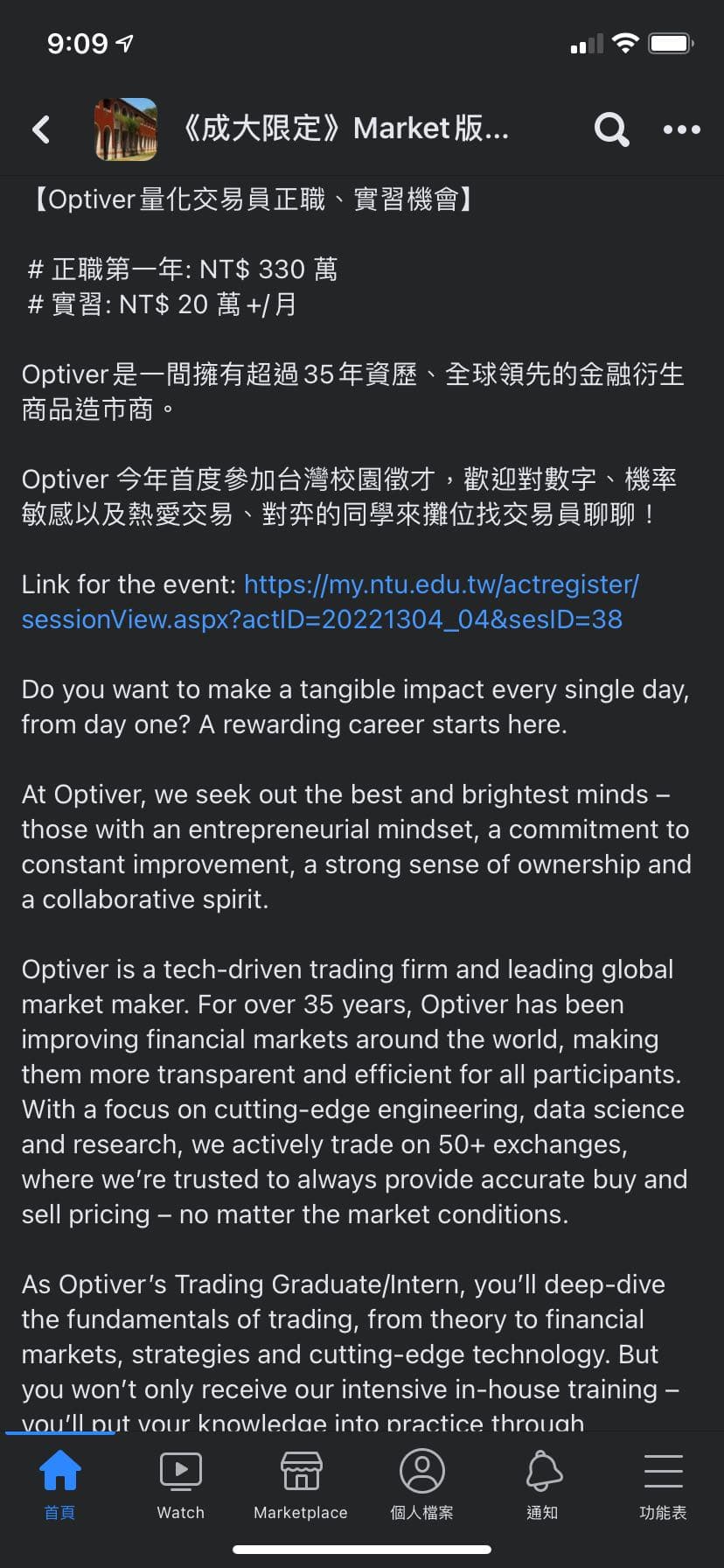This screenshot has height=1568, width=724.
Task: Go back with the header arrow
Action: (x=41, y=129)
